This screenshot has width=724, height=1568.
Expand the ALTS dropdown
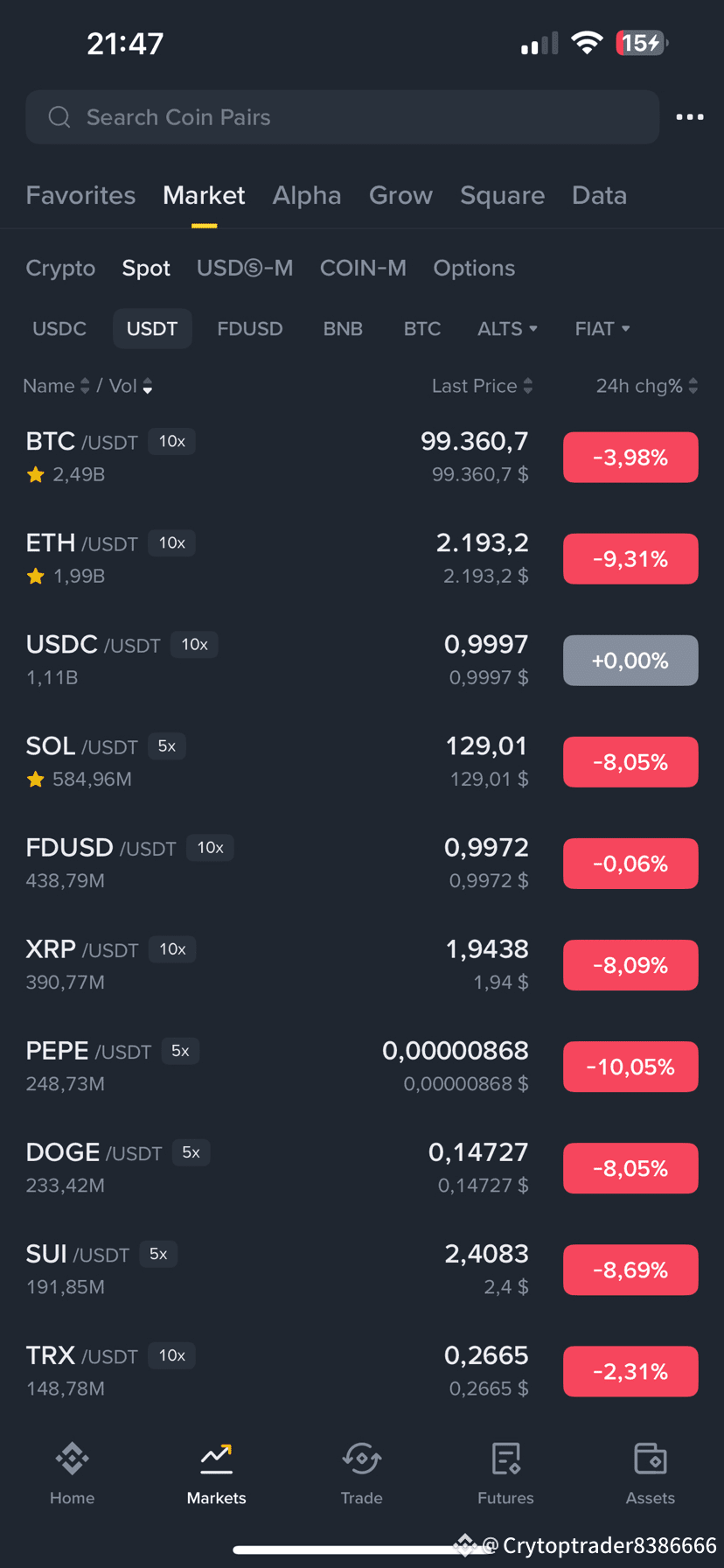click(507, 329)
